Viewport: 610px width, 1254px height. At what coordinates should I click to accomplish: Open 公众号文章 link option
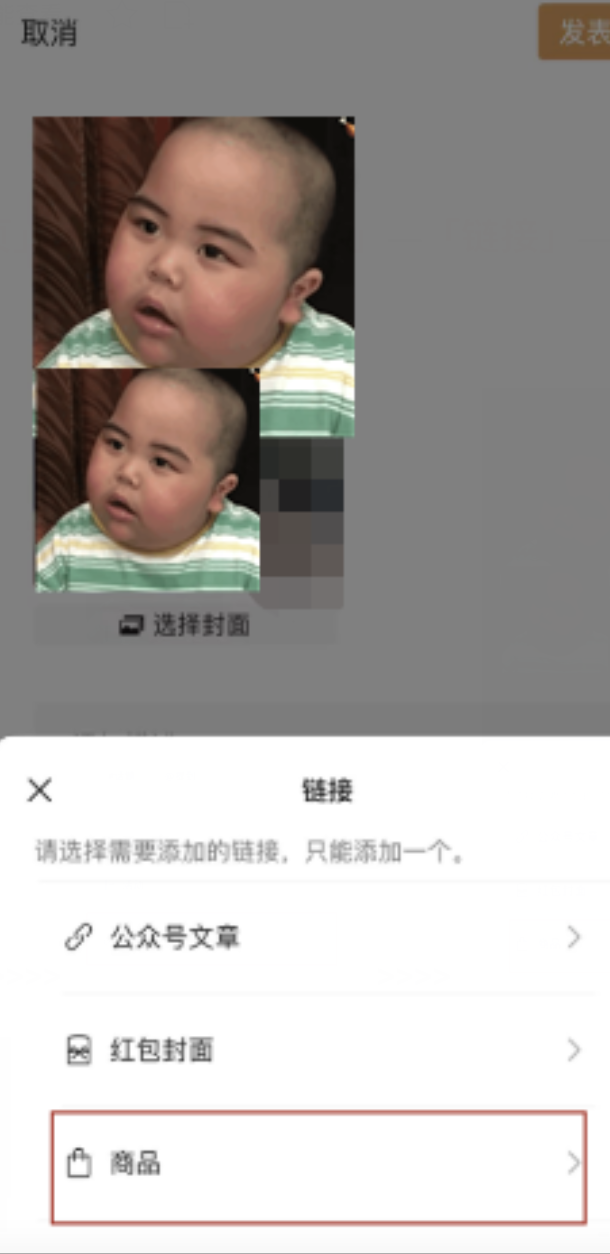click(319, 937)
